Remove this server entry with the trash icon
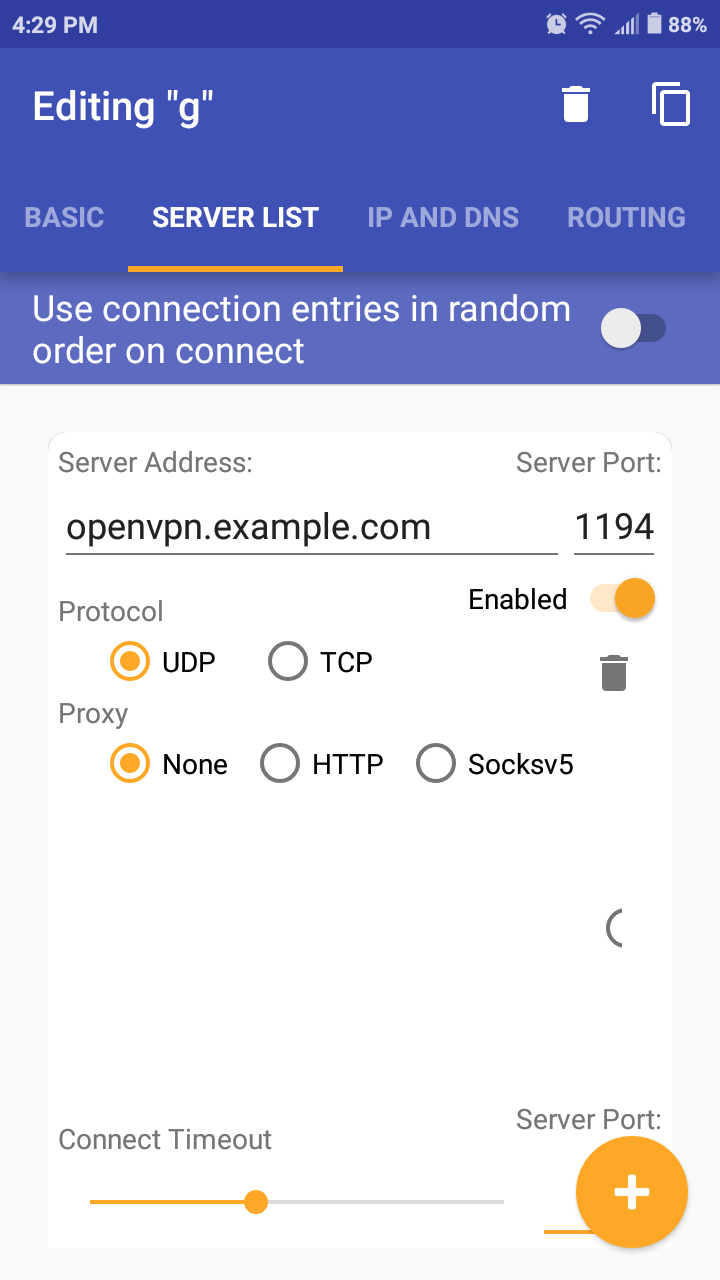The image size is (720, 1280). [614, 673]
